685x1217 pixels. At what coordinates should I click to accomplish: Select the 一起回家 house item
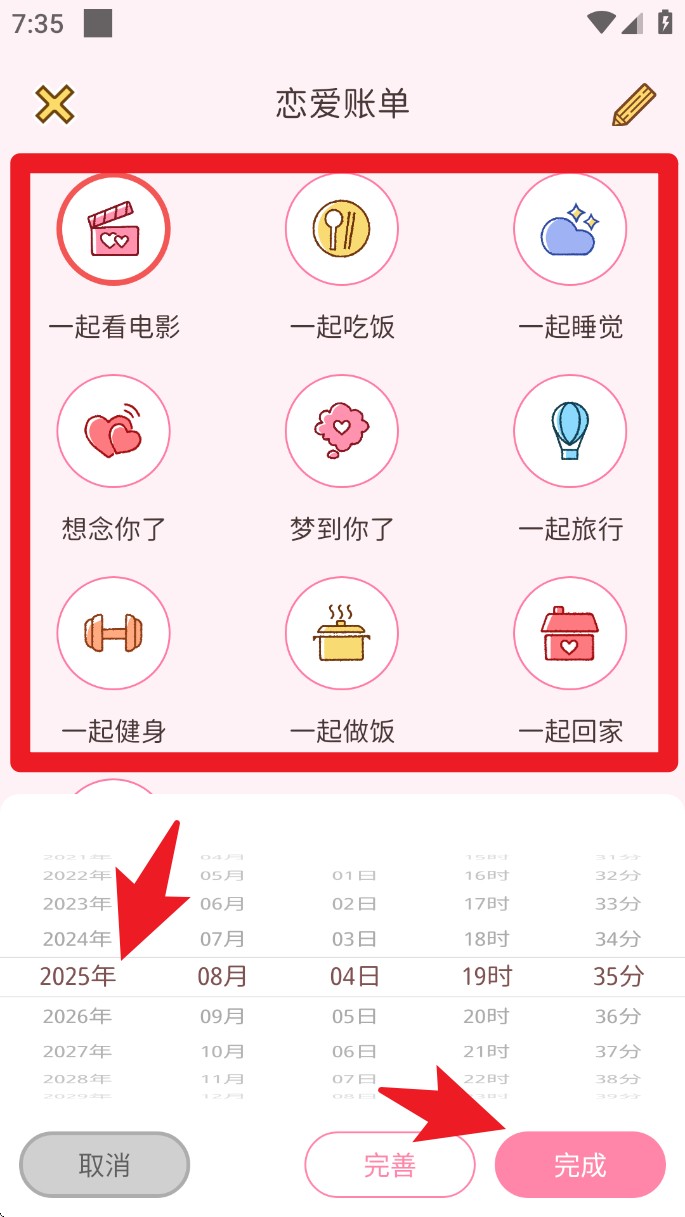[x=570, y=634]
